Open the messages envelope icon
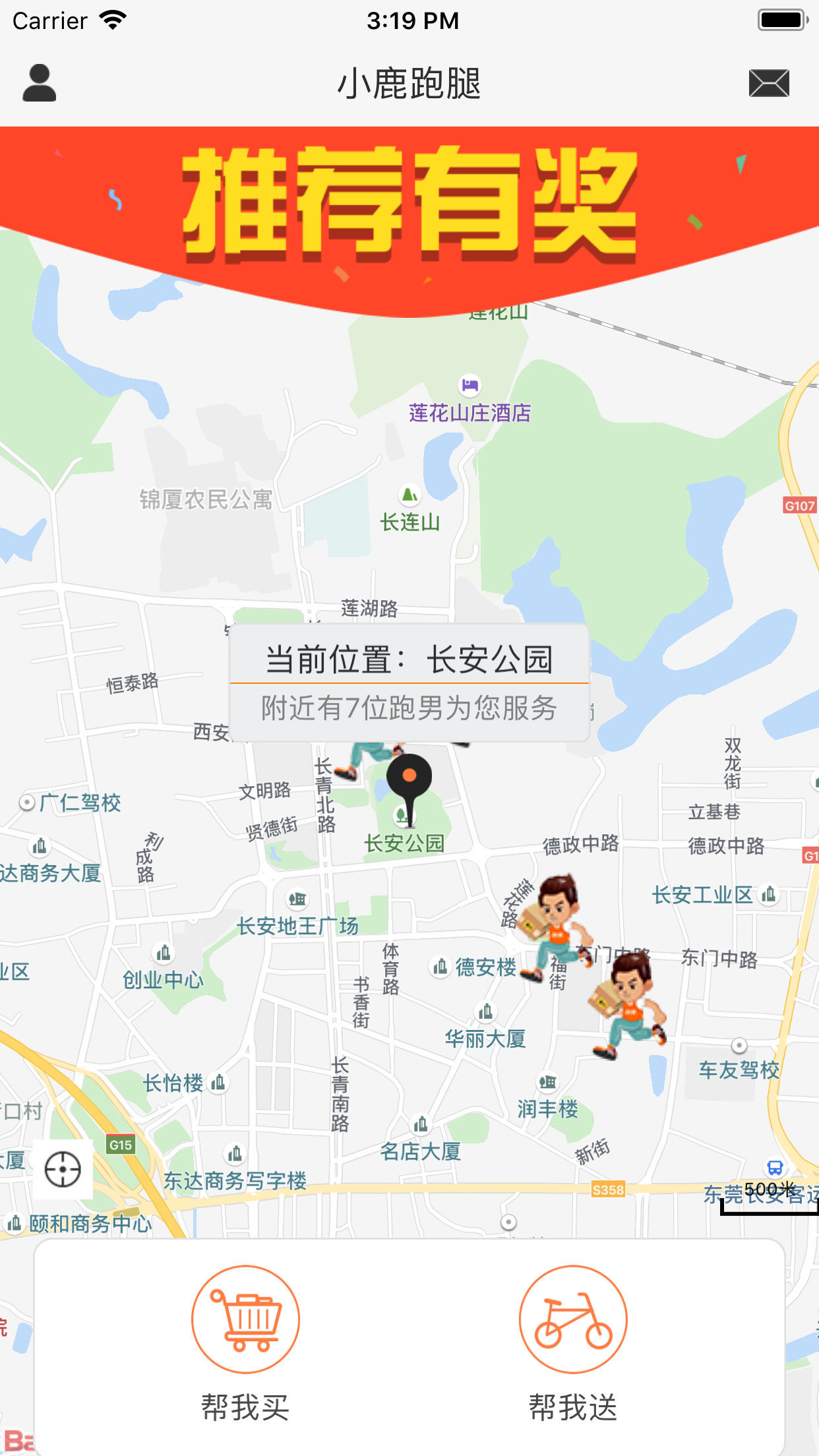The width and height of the screenshot is (819, 1456). coord(769,83)
